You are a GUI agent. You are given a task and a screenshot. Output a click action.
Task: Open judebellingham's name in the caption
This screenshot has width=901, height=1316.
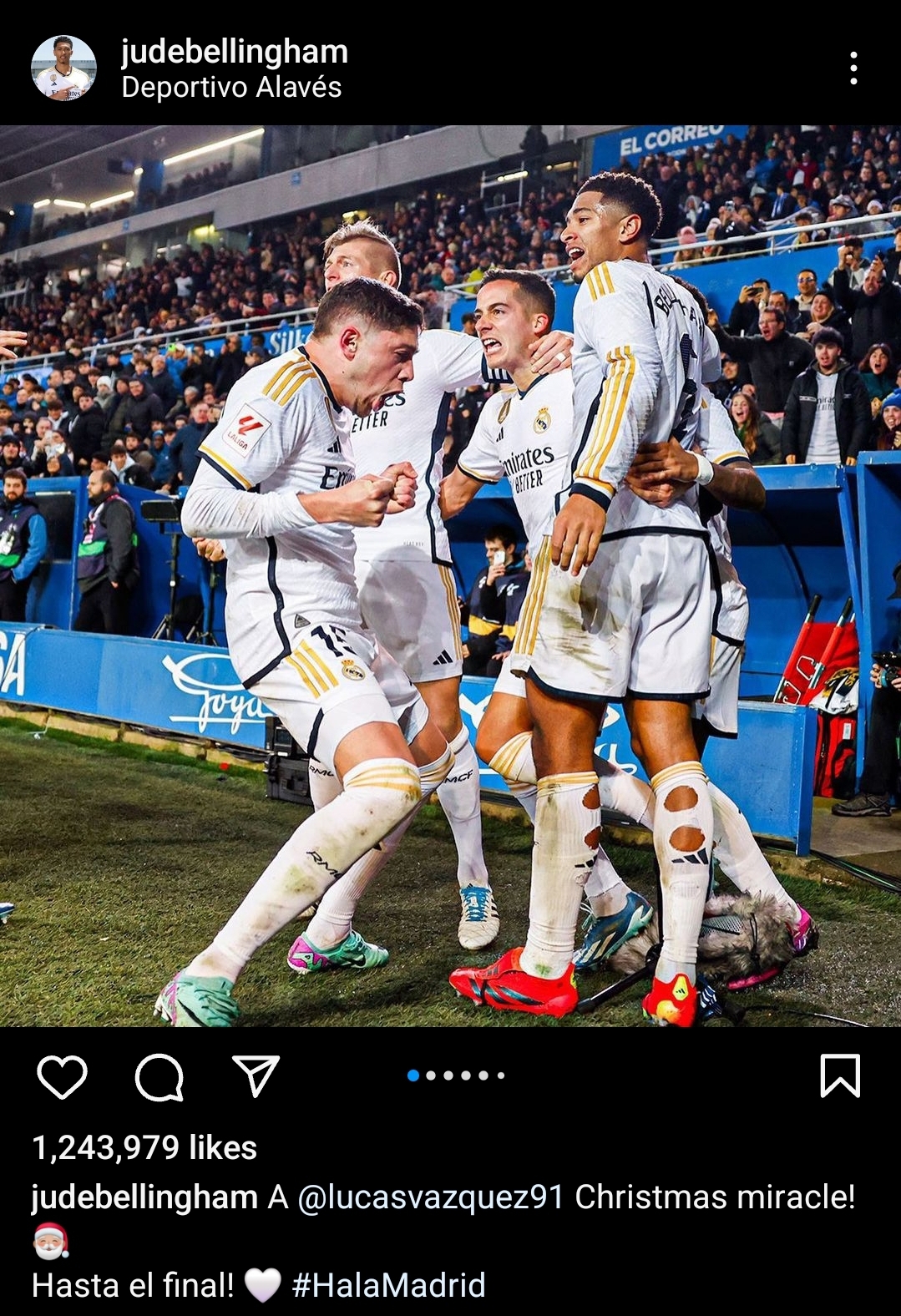click(144, 1197)
